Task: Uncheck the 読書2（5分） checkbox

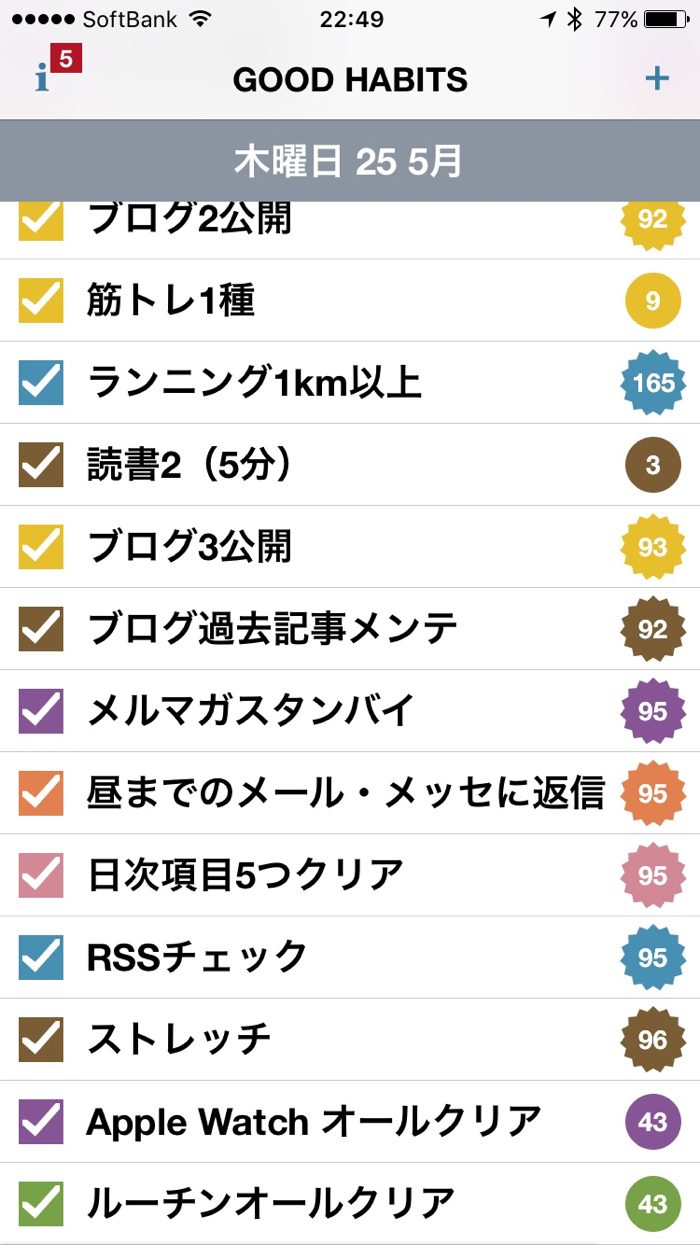Action: click(x=41, y=465)
